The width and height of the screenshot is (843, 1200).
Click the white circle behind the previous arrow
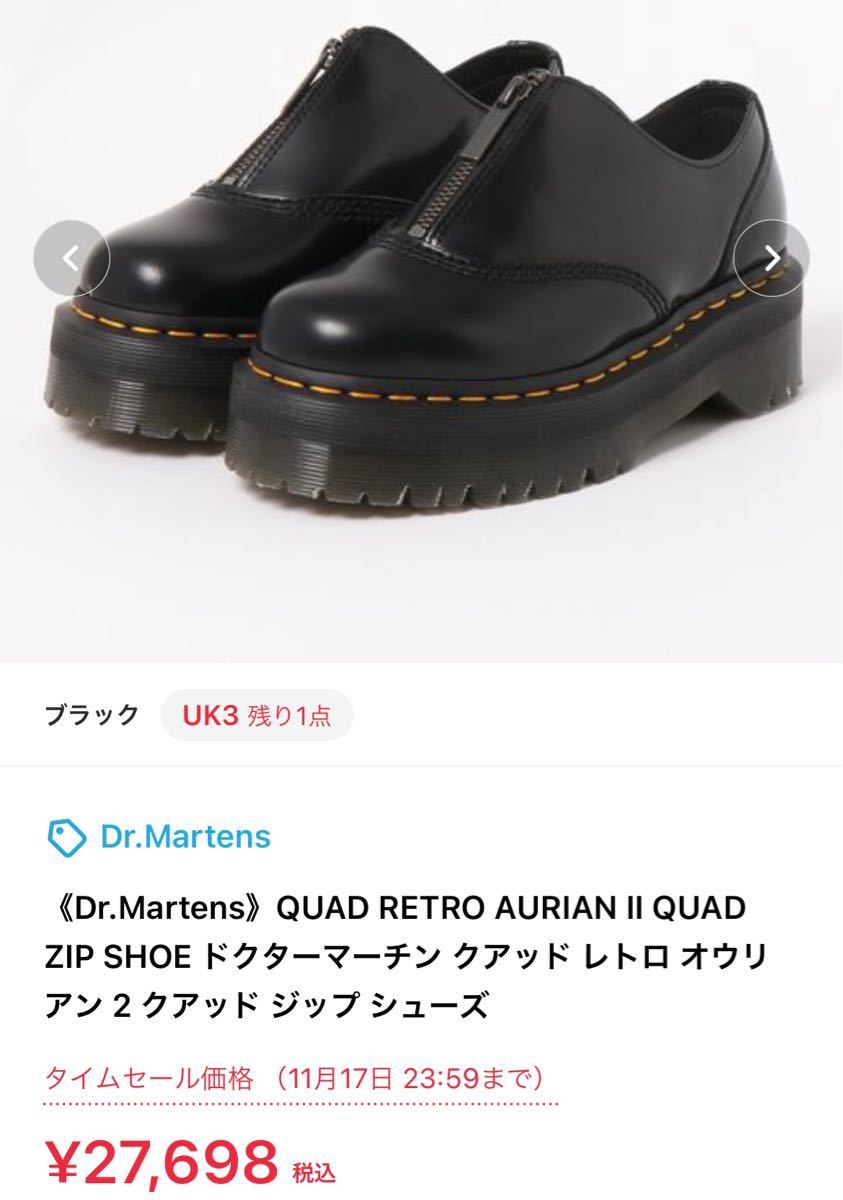click(70, 258)
